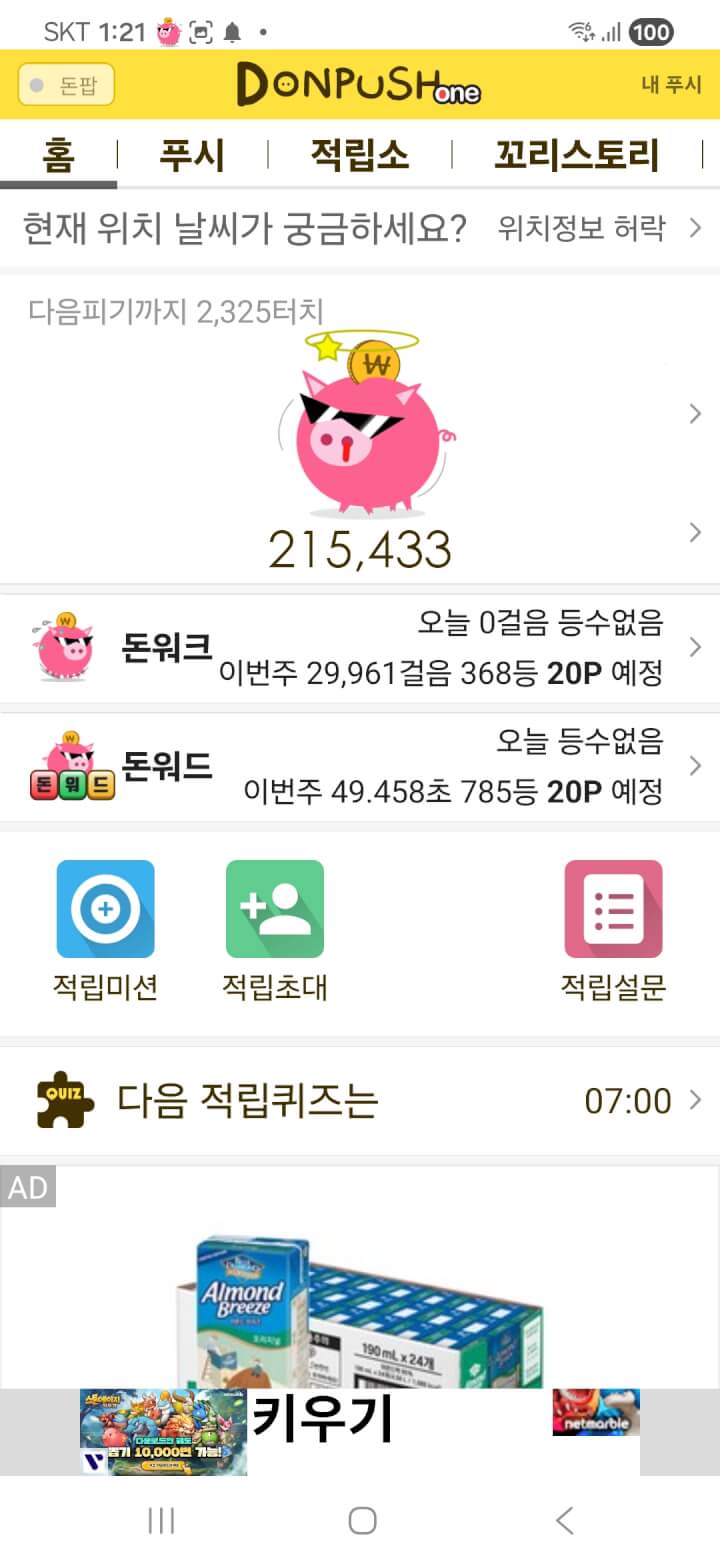This screenshot has height=1560, width=720.
Task: Open the 꼬리스토리 tab
Action: [577, 156]
